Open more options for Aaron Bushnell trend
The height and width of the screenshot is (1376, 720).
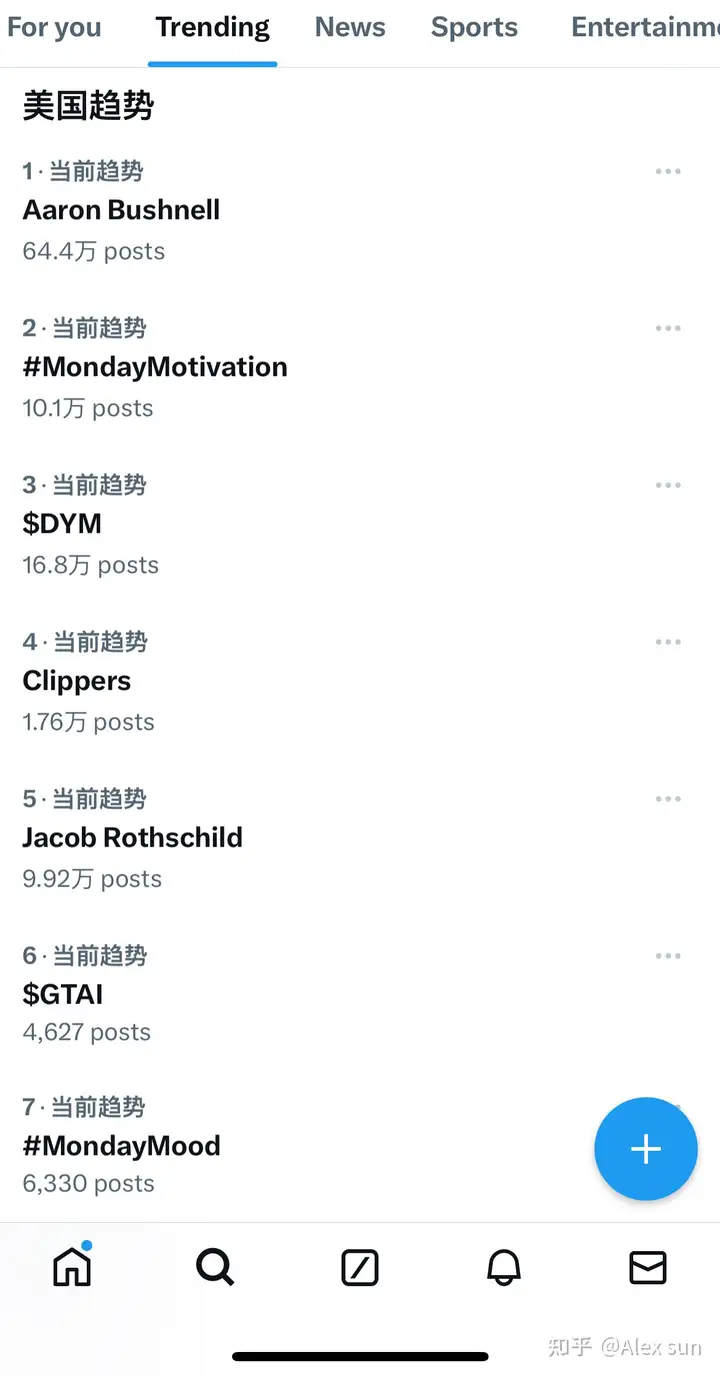click(668, 172)
